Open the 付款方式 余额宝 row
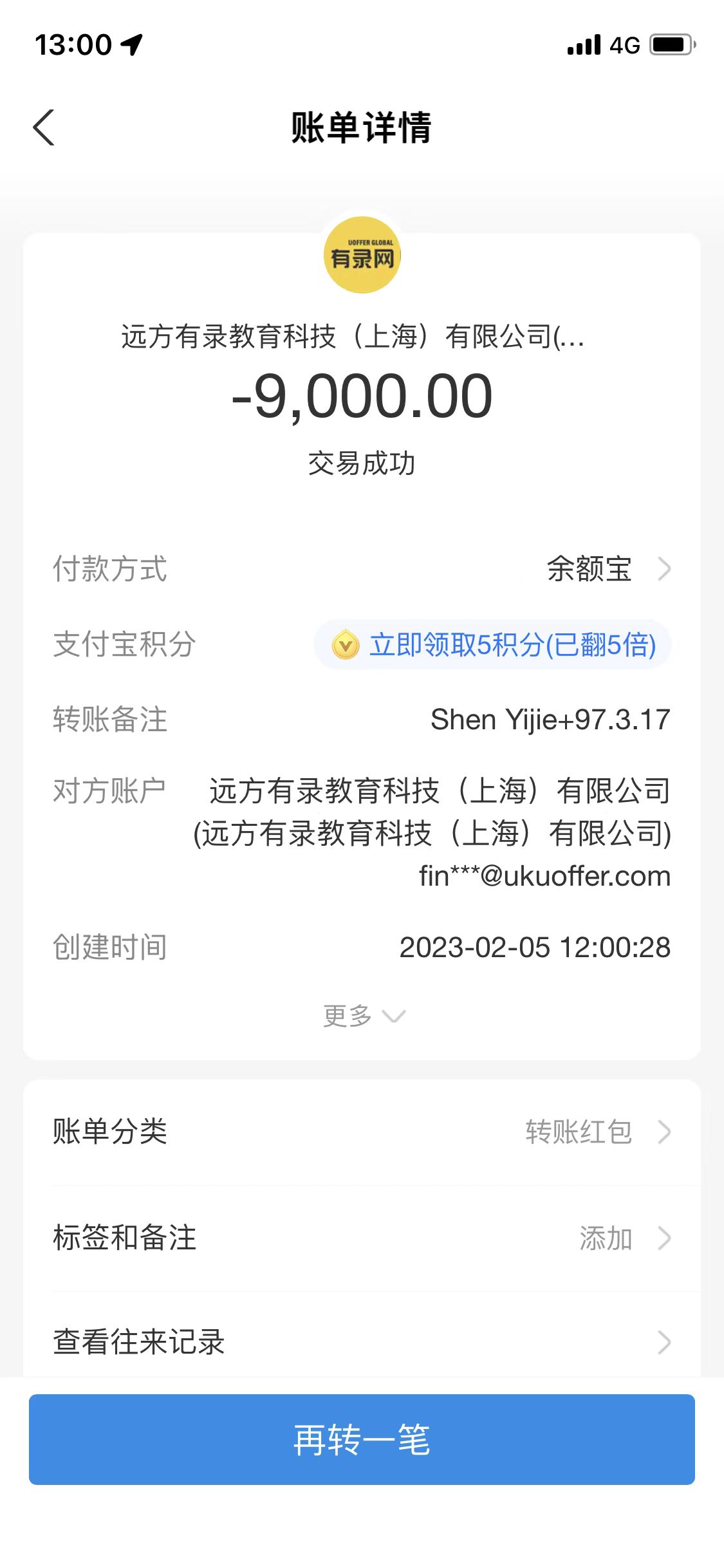Viewport: 724px width, 1568px height. (x=608, y=569)
